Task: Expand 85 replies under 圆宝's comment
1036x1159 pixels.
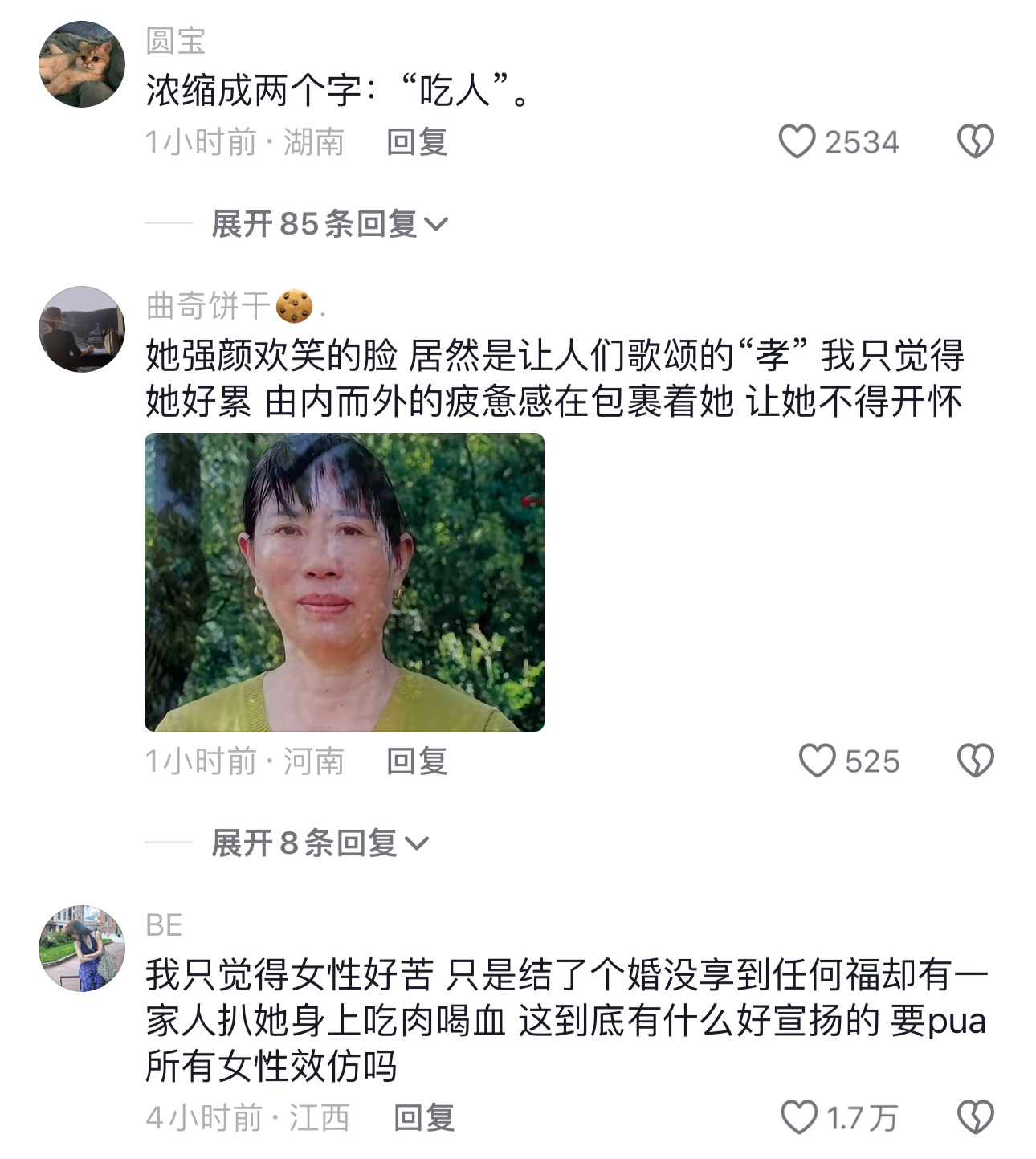Action: [x=329, y=223]
